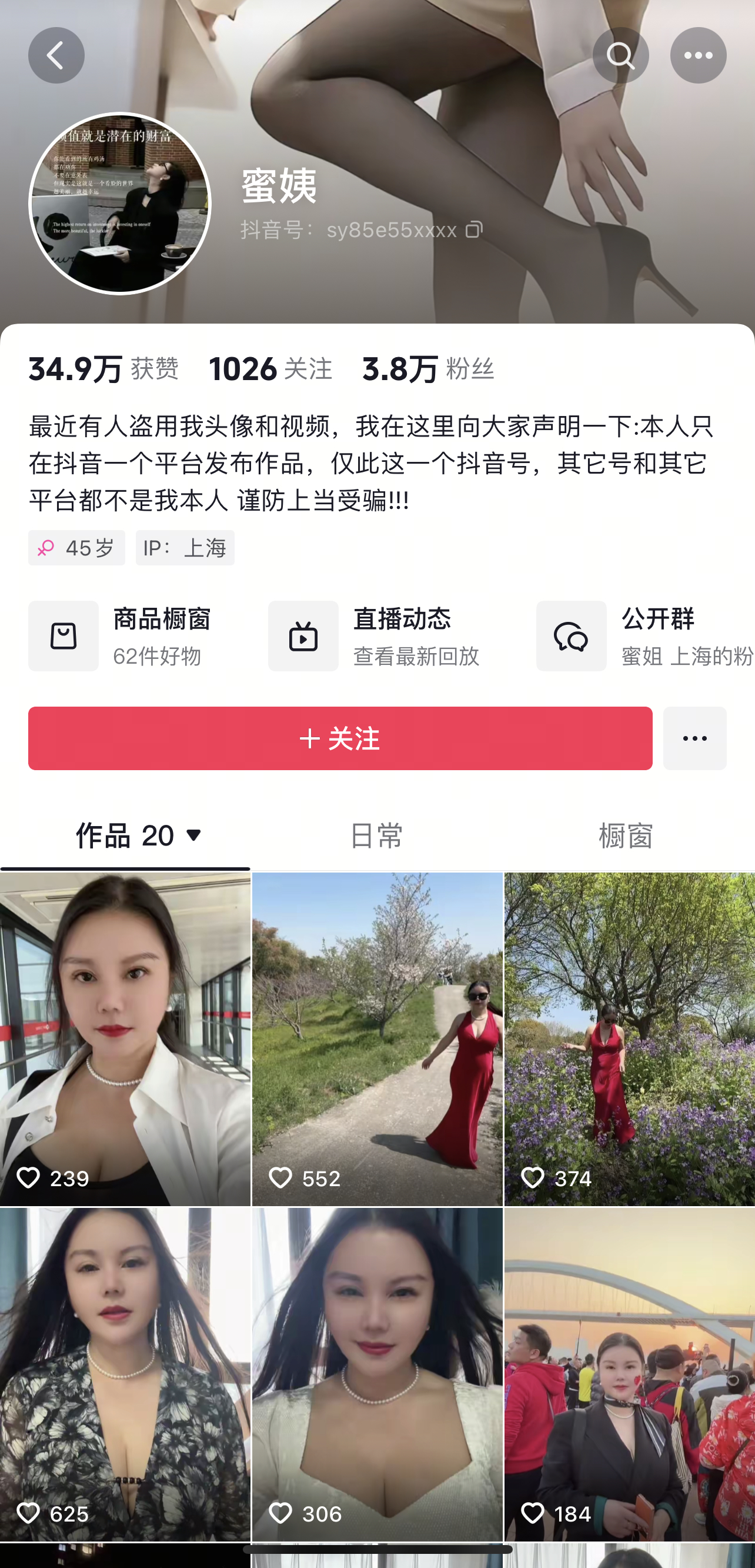Open the video with 239 likes

click(125, 1038)
